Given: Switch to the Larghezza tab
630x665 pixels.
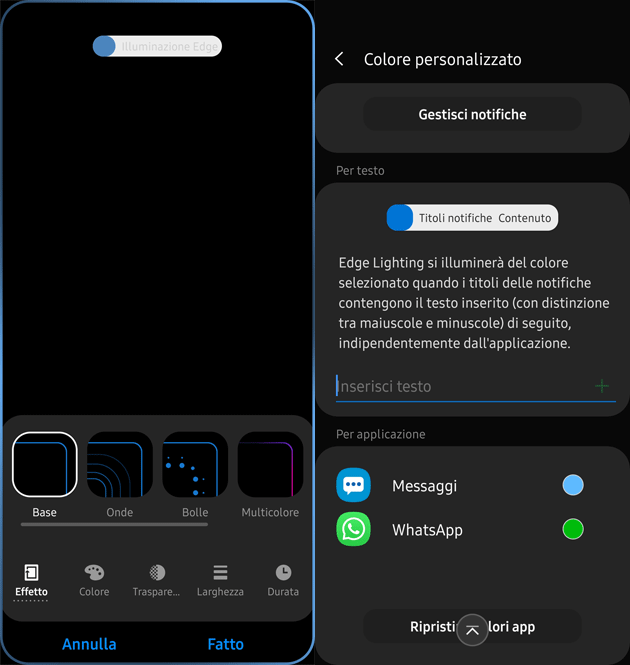Looking at the screenshot, I should click(220, 580).
